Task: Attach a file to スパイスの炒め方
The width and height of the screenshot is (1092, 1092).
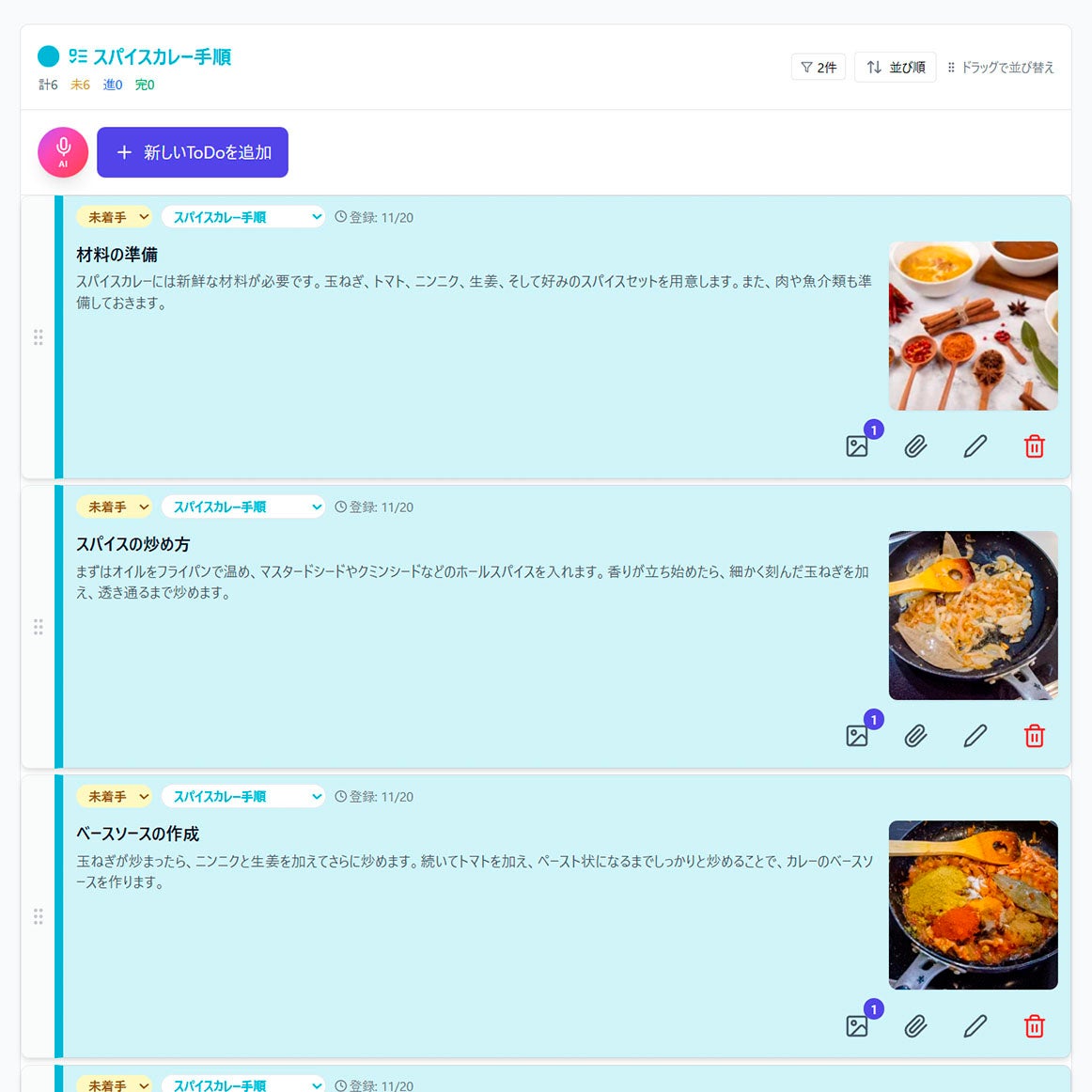Action: 915,736
